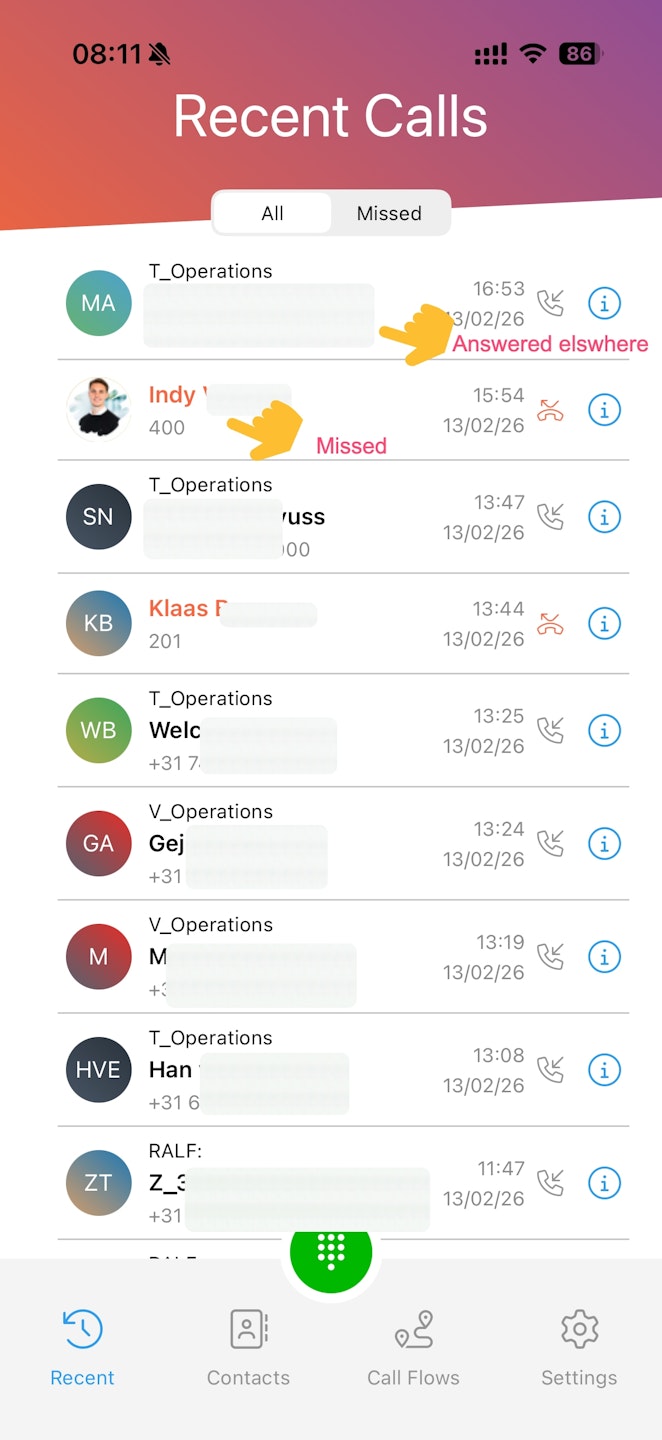Open the Klaas call entry
The height and width of the screenshot is (1440, 662).
click(x=300, y=623)
